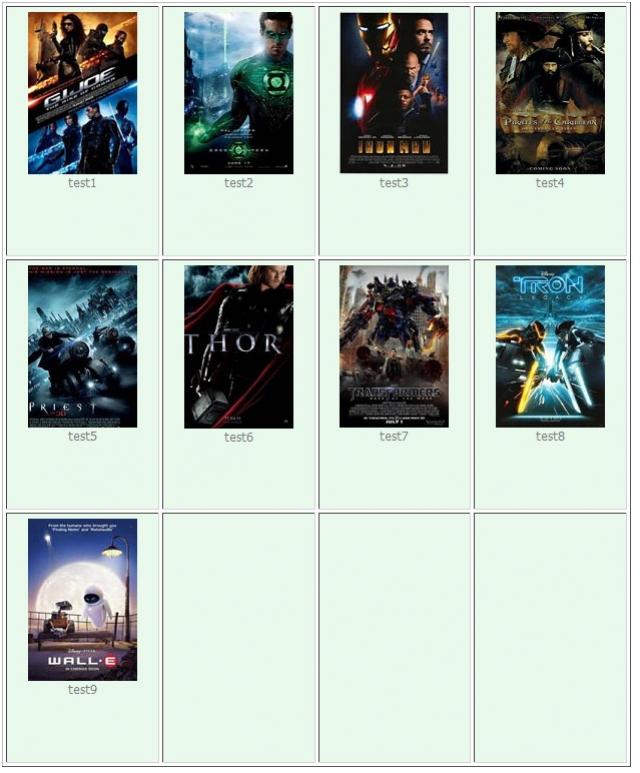Open the test5 Priest poster tile
640x773 pixels.
[x=82, y=346]
